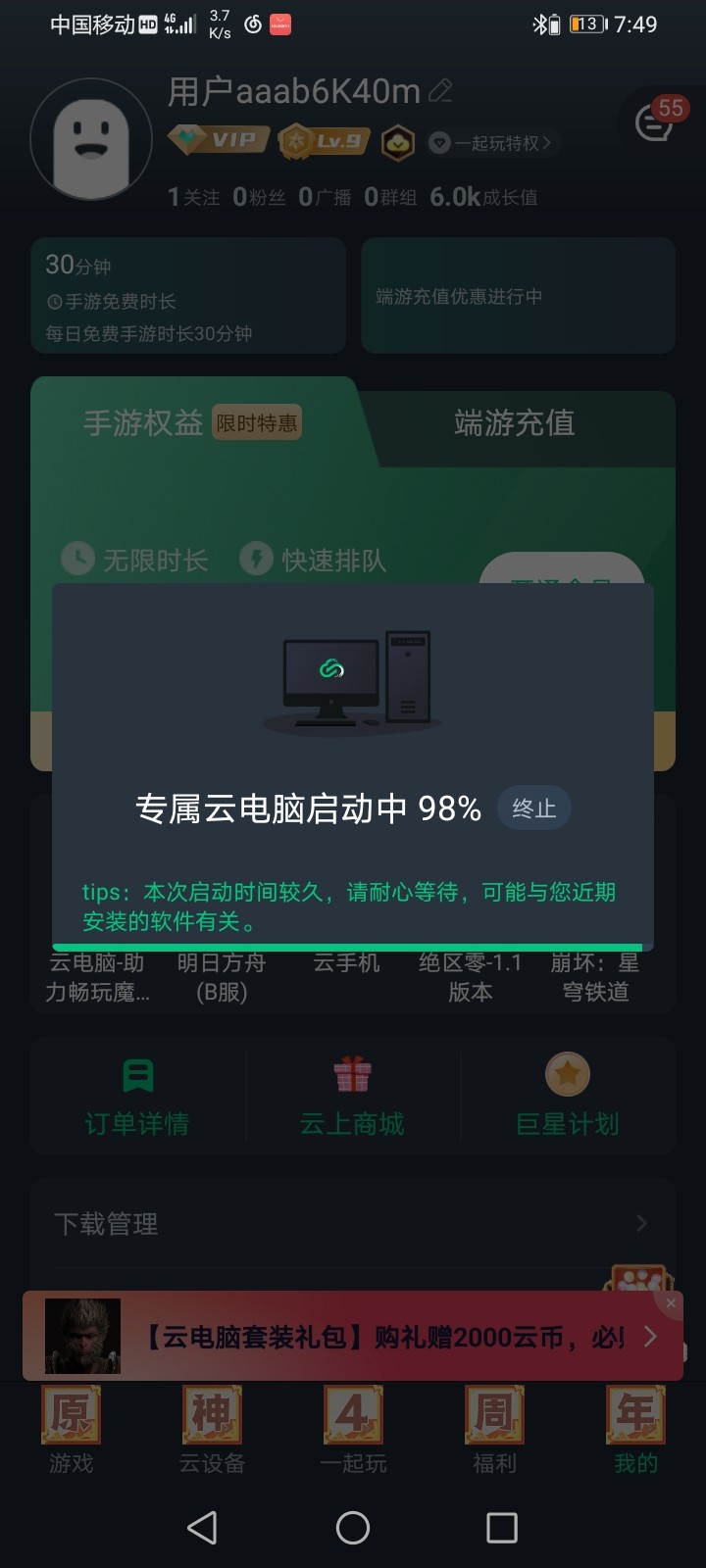Switch to 游戏 bottom tab

tap(71, 1431)
